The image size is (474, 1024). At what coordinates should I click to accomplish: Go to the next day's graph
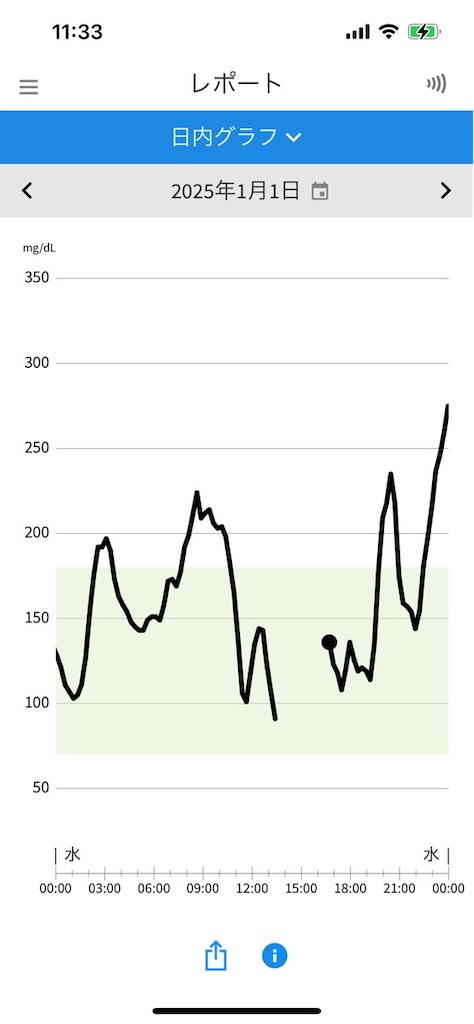click(446, 191)
